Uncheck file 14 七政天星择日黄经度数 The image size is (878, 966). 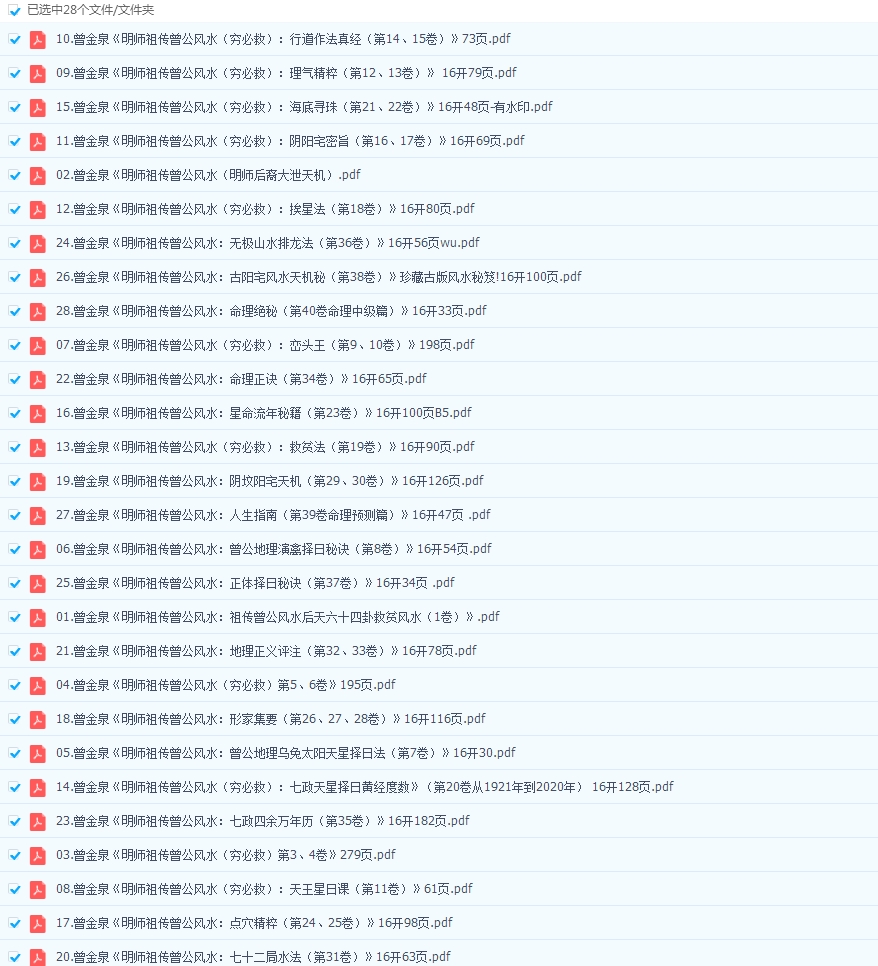coord(14,787)
